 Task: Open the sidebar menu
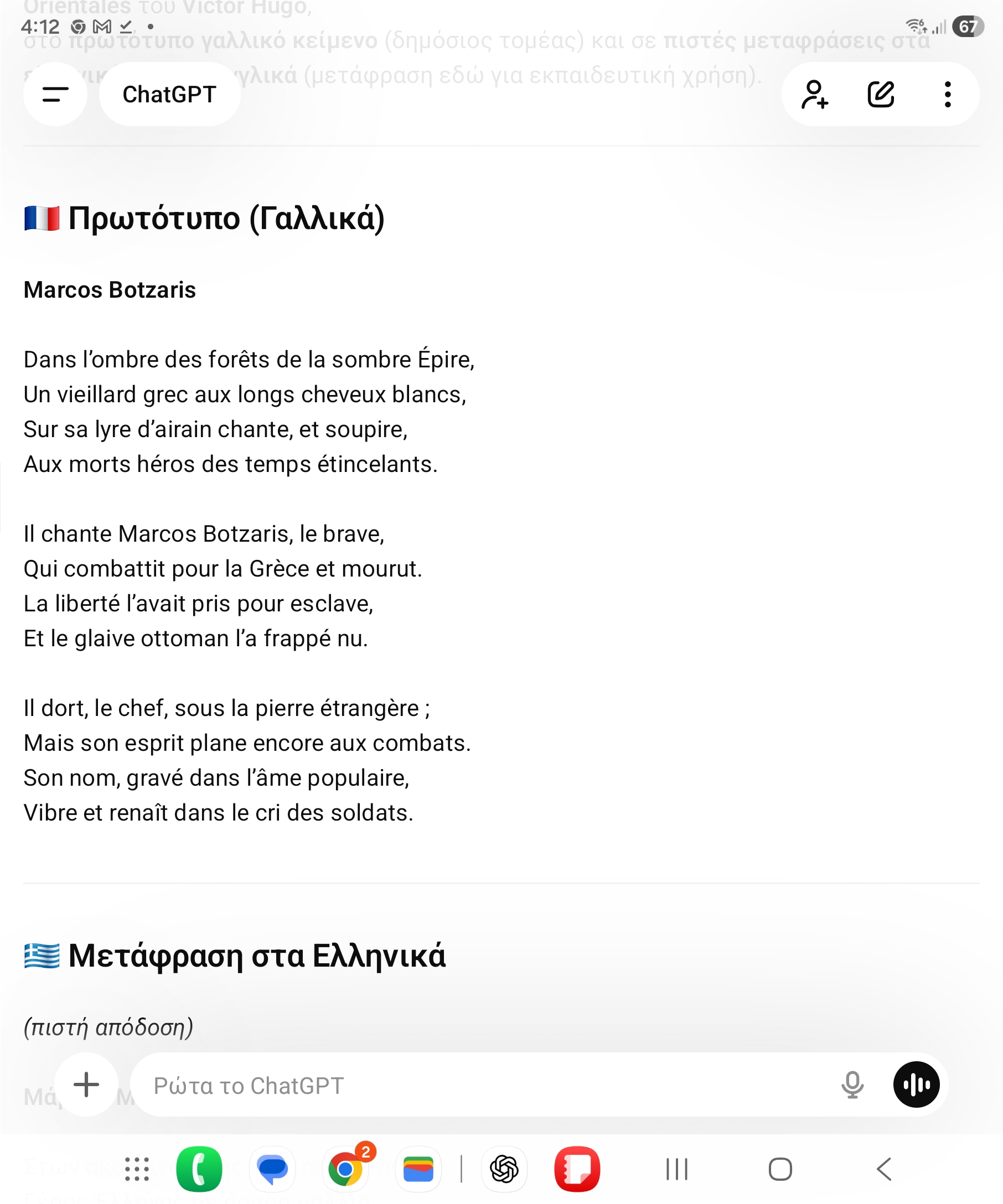tap(55, 94)
